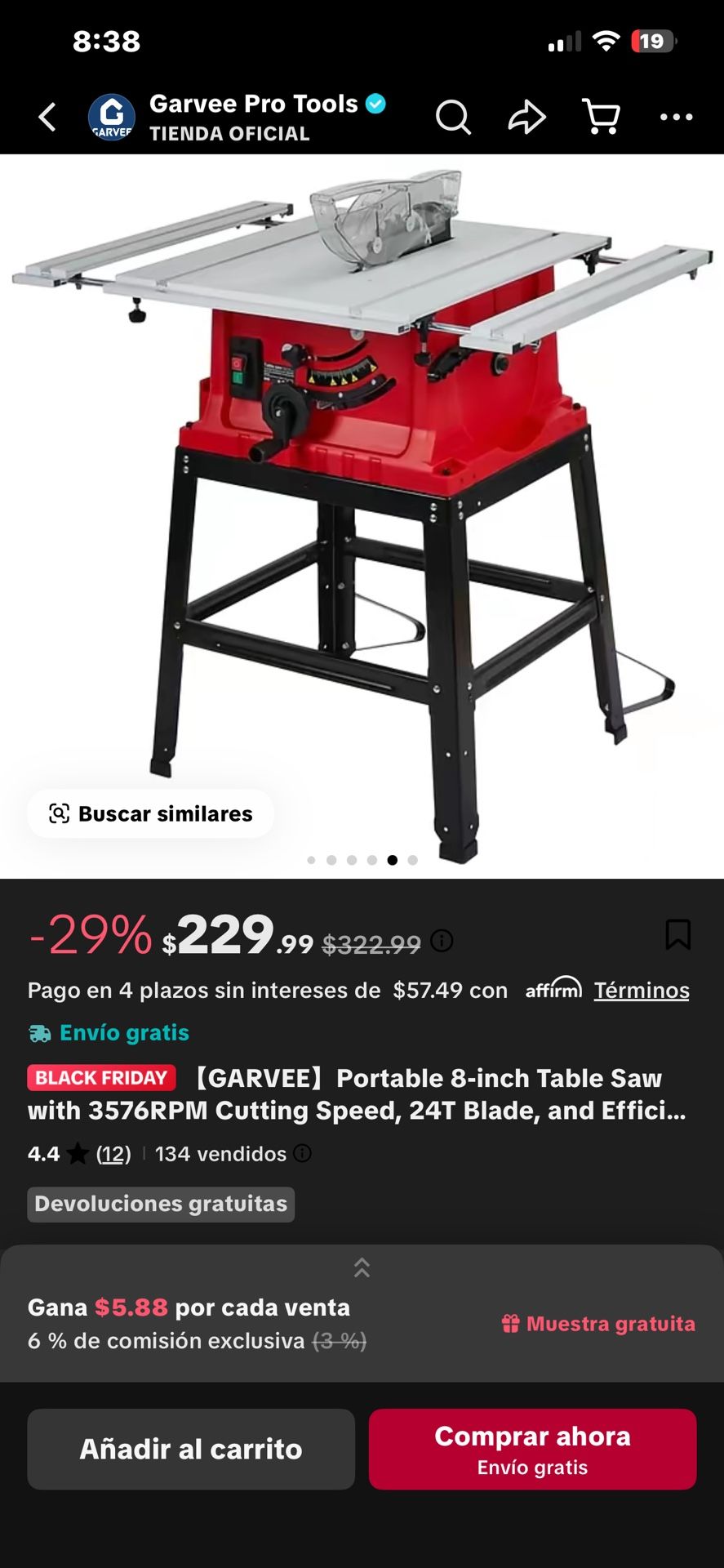724x1568 pixels.
Task: Open the search icon in the store header
Action: pos(454,117)
